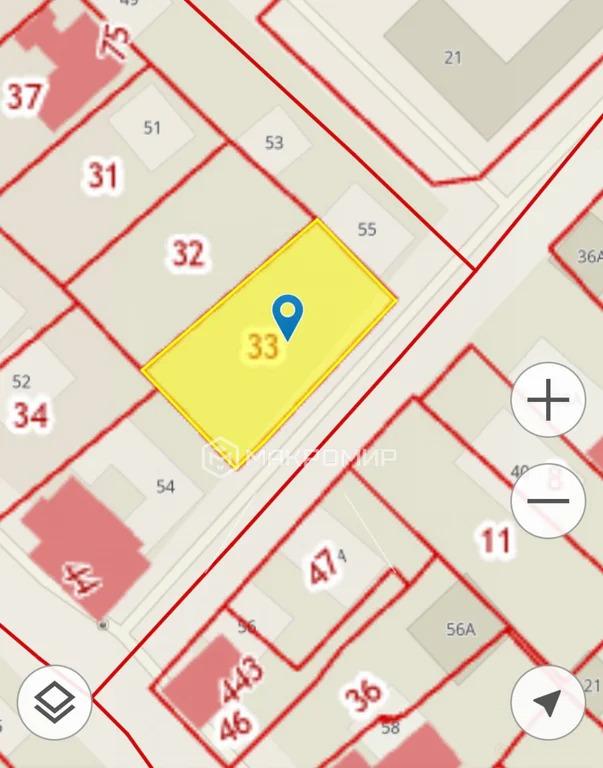Screen dimensions: 603x768
Task: Open the map layers selector
Action: point(54,703)
